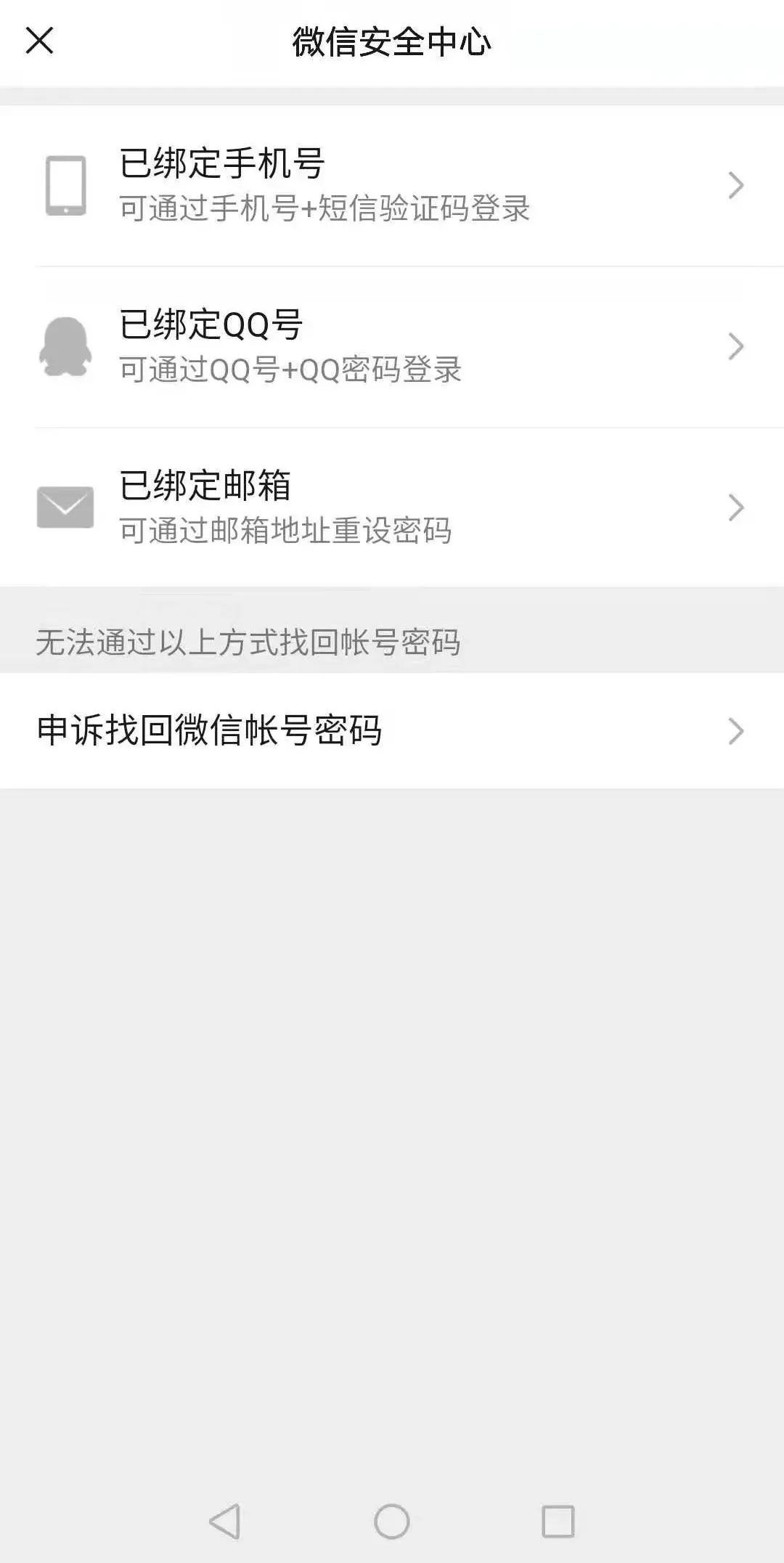Expand the 已绑定邮箱 row chevron
Viewport: 784px width, 1563px height.
(x=735, y=508)
